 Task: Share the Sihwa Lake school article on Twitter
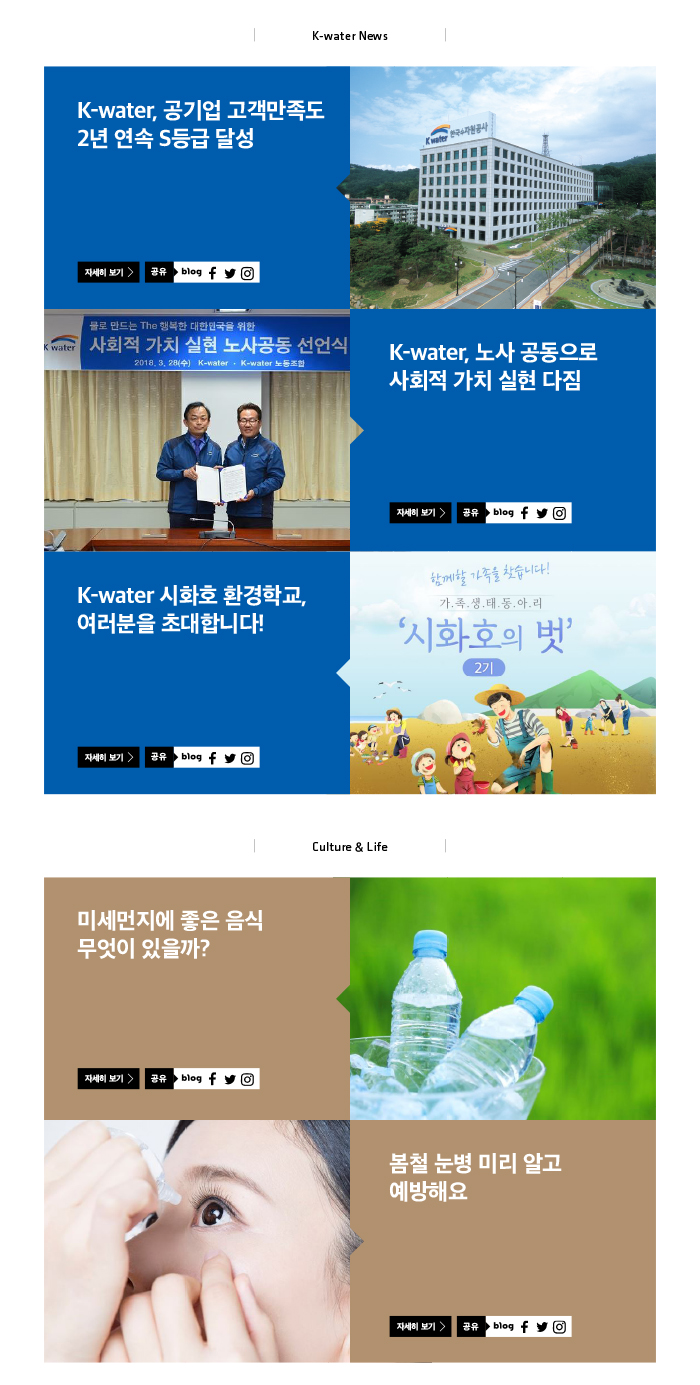click(x=230, y=758)
